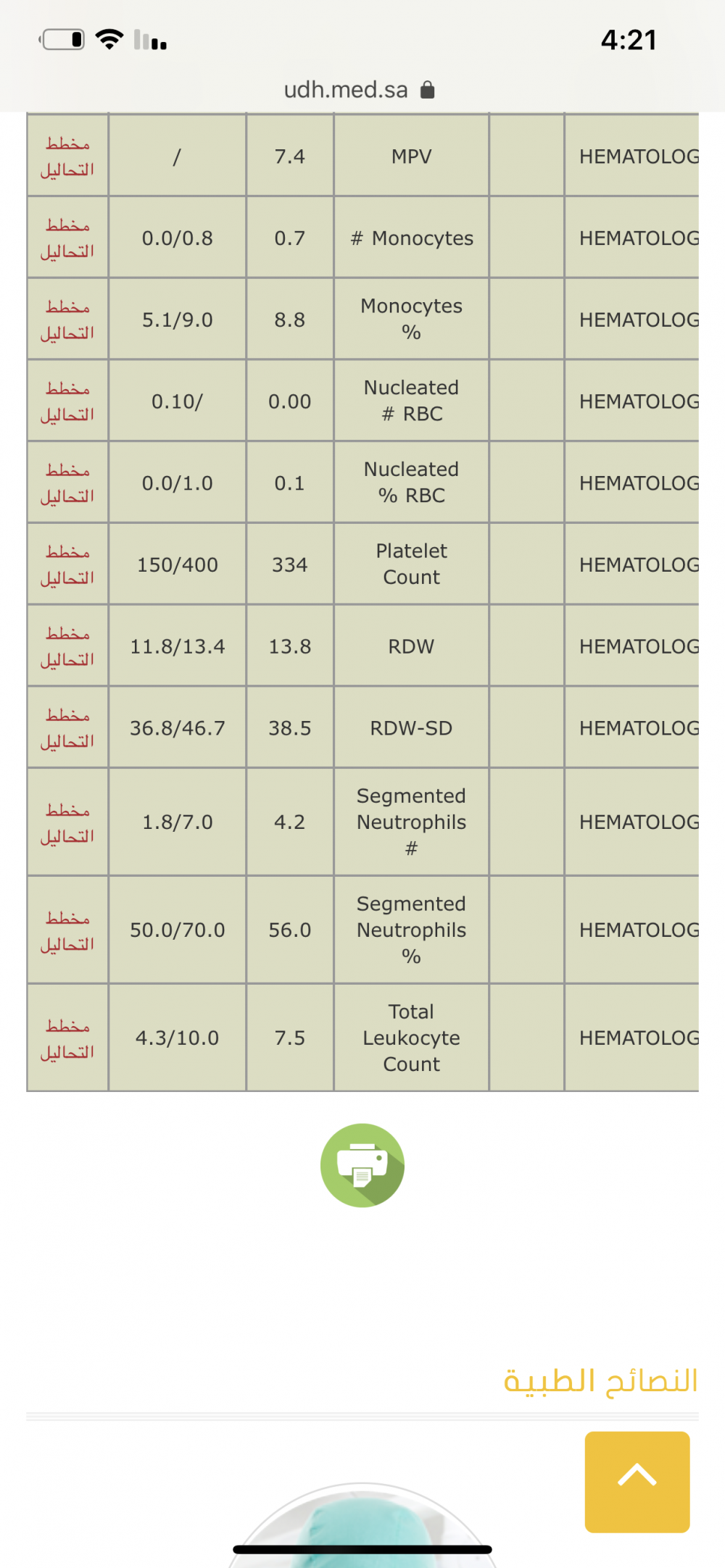Jump back to top with the yellow arrow

click(637, 1481)
